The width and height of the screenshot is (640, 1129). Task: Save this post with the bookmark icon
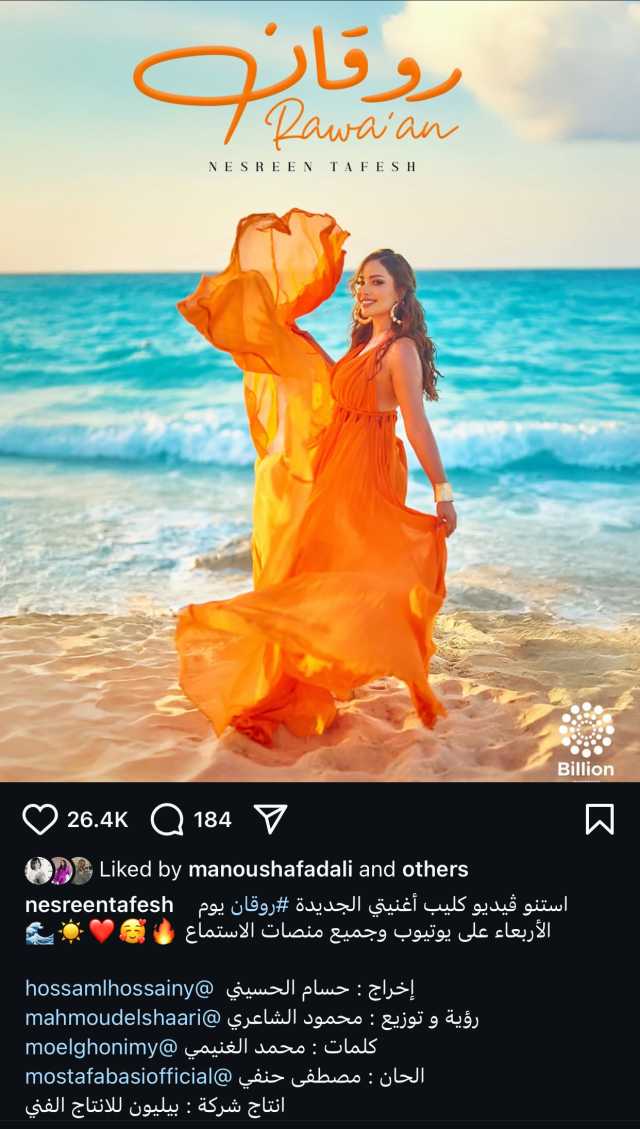599,819
